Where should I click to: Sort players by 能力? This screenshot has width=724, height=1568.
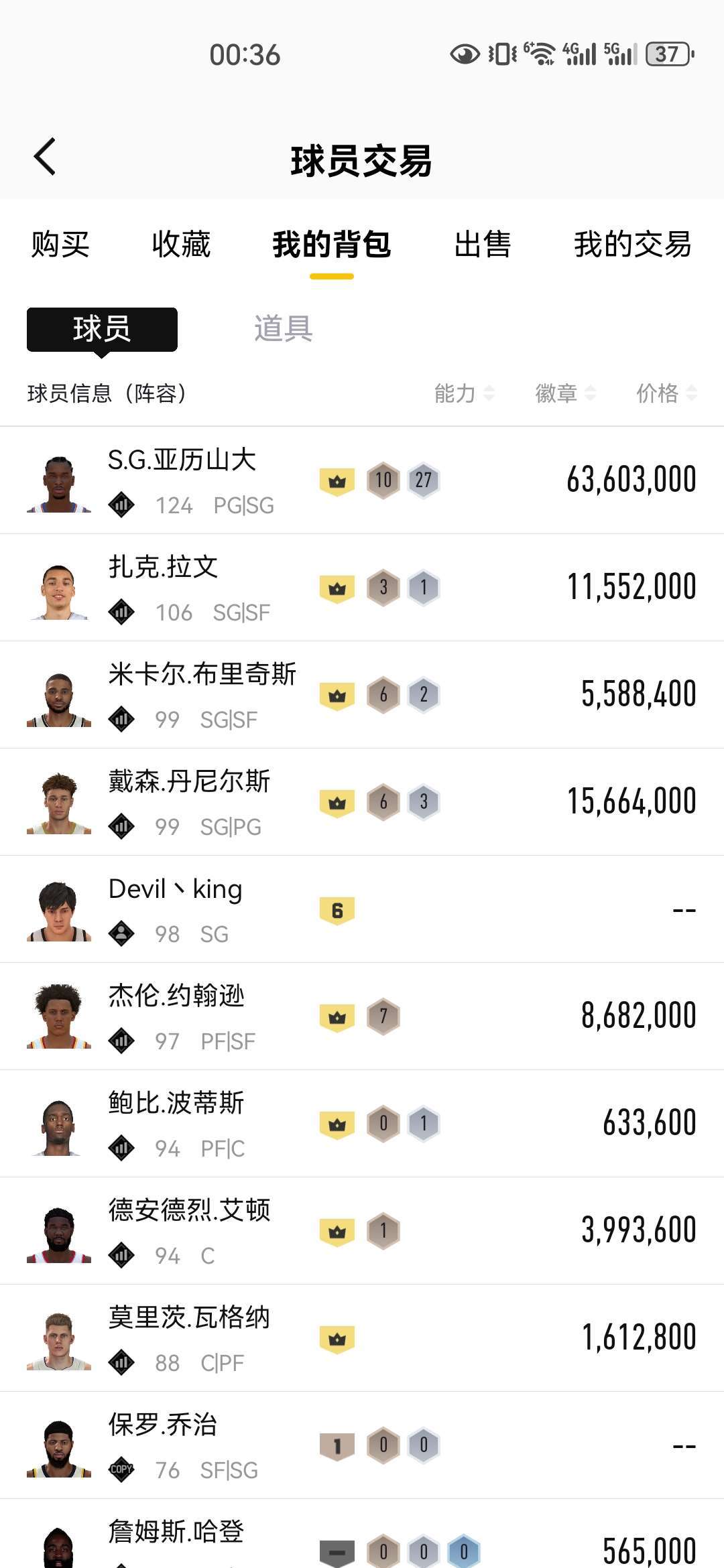[x=464, y=393]
